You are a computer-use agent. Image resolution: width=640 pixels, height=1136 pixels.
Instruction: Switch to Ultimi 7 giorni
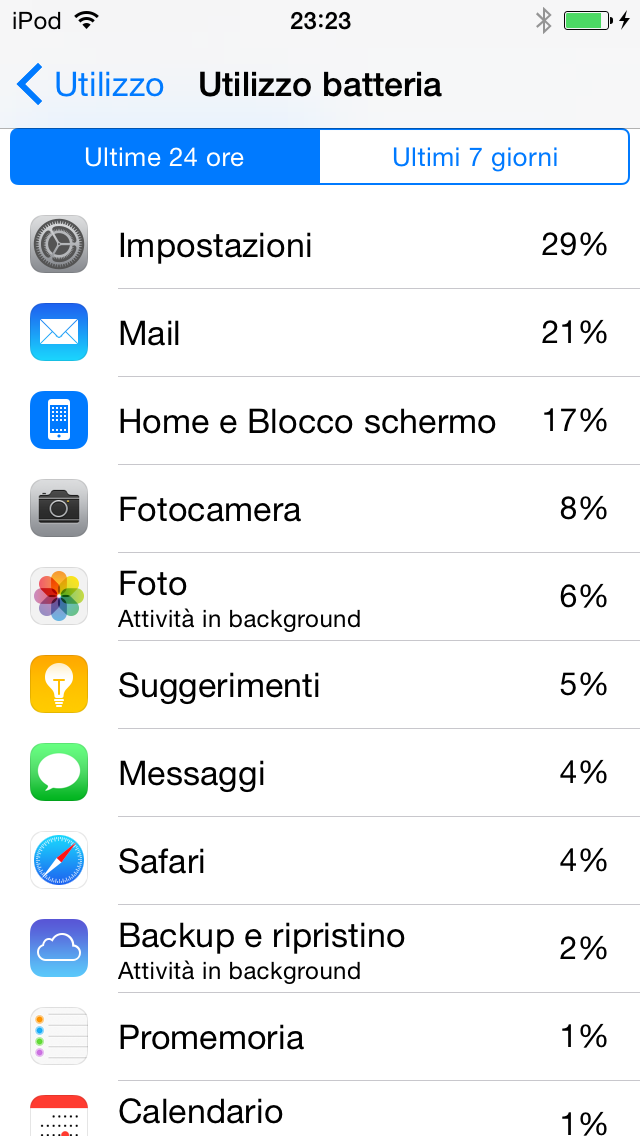pos(474,157)
